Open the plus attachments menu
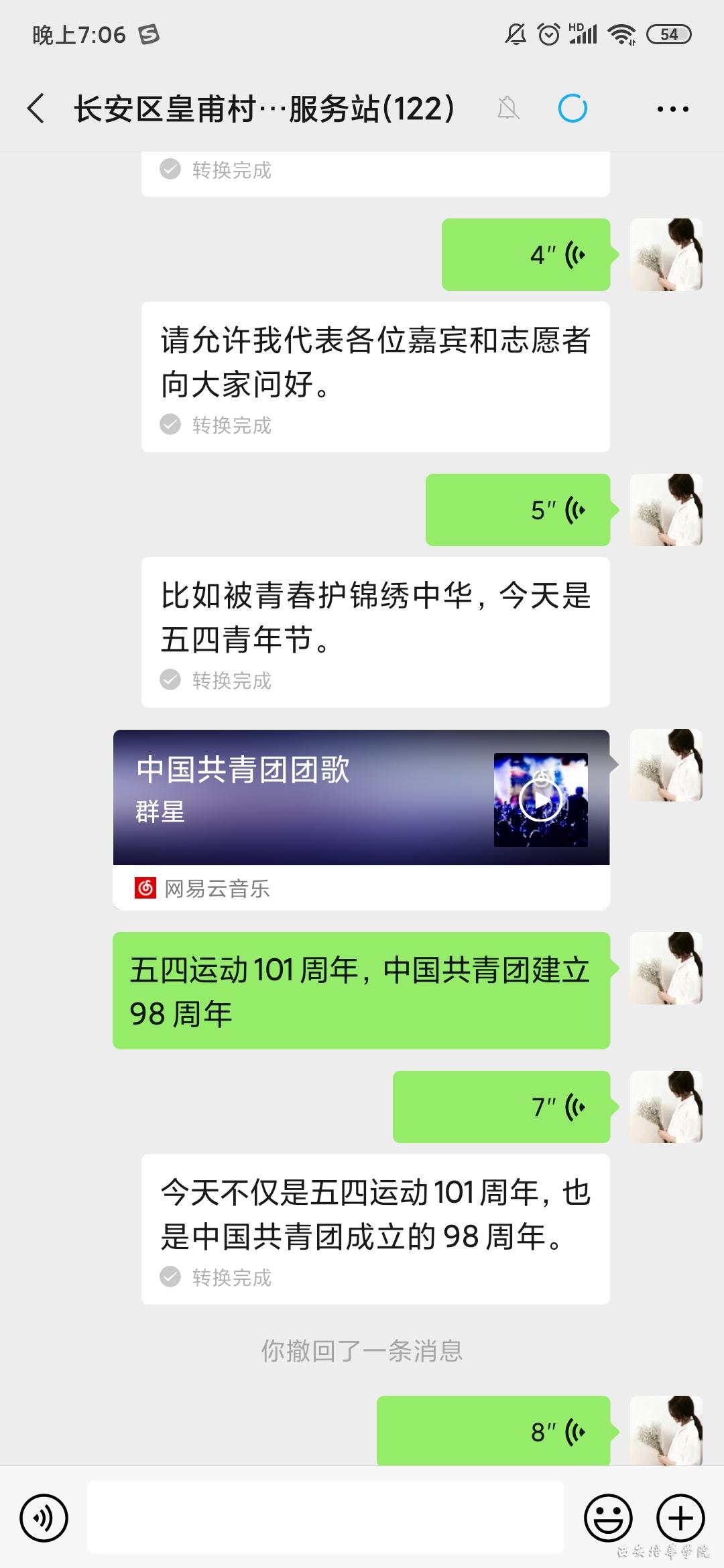Screen dimensions: 724x1568 [680, 1518]
